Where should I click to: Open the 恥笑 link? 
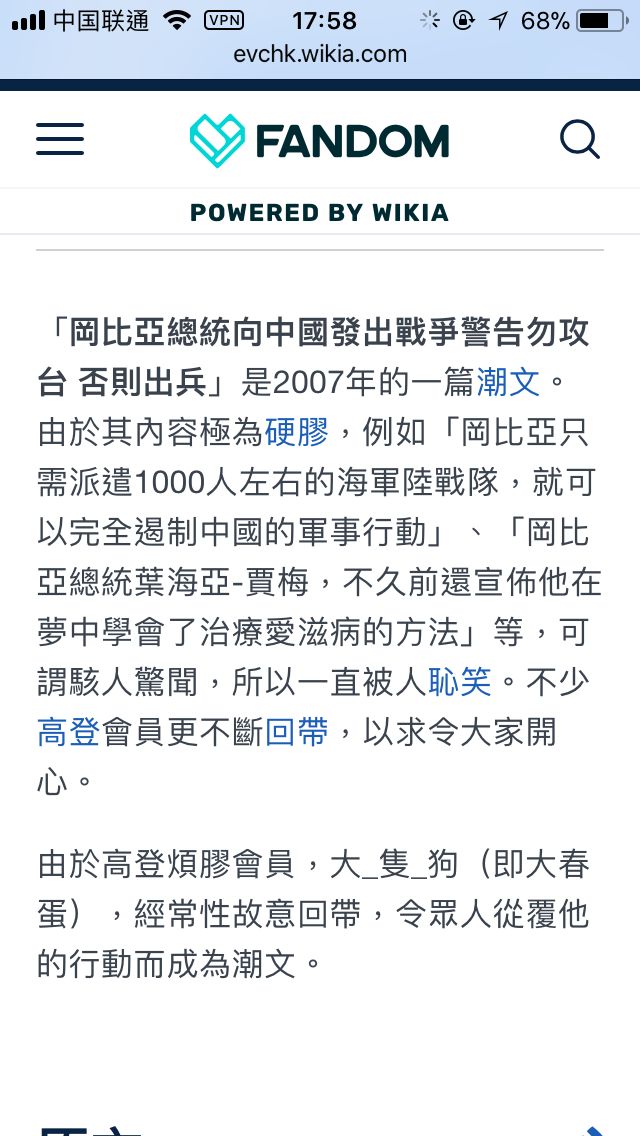click(460, 682)
